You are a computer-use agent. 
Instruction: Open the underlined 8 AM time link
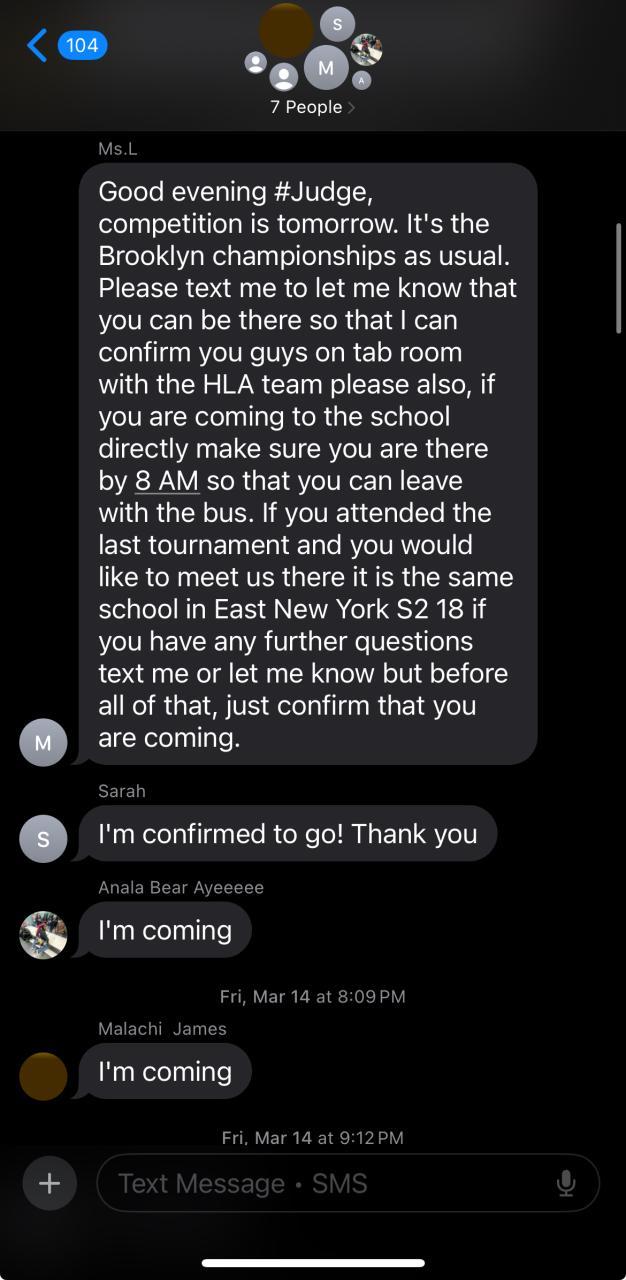pyautogui.click(x=167, y=480)
